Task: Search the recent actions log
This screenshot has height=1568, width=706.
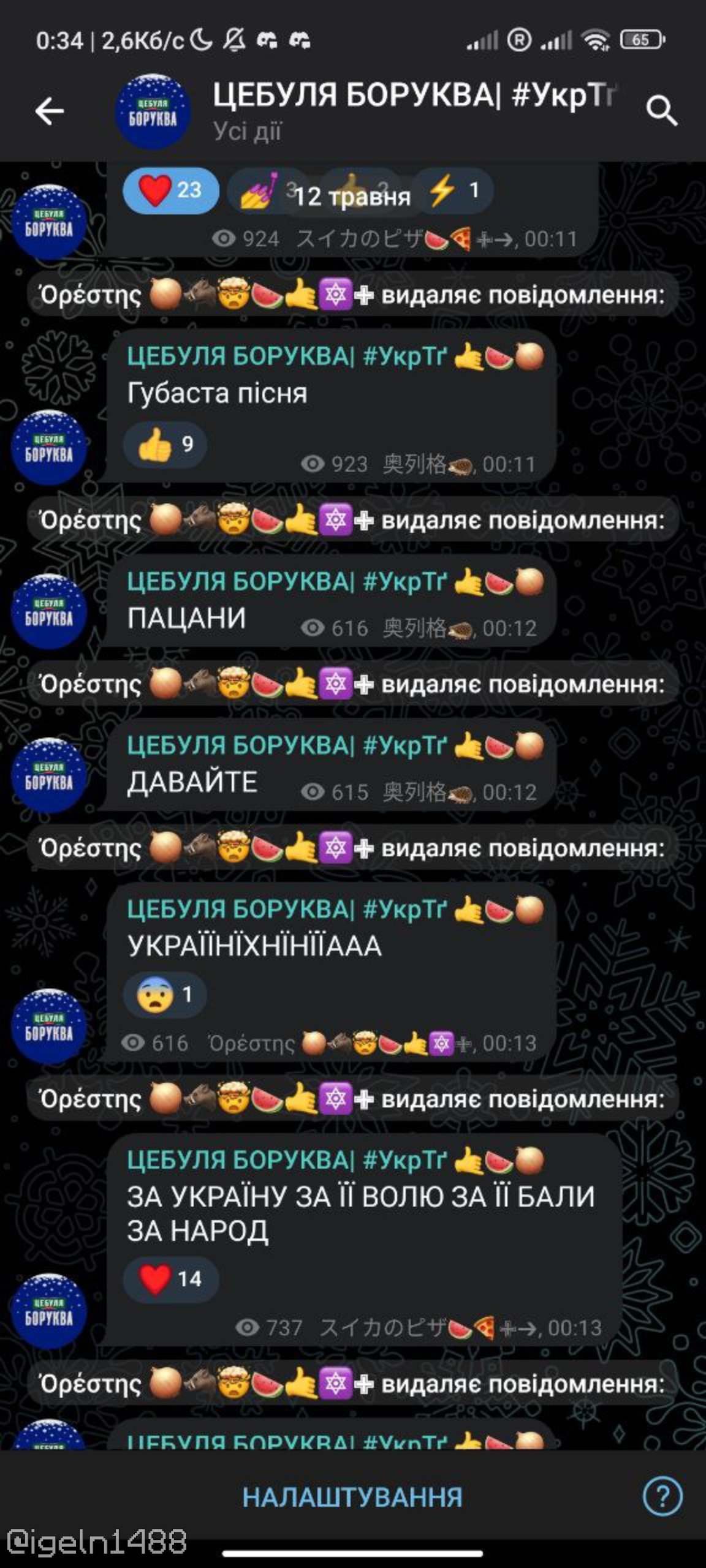Action: 661,111
